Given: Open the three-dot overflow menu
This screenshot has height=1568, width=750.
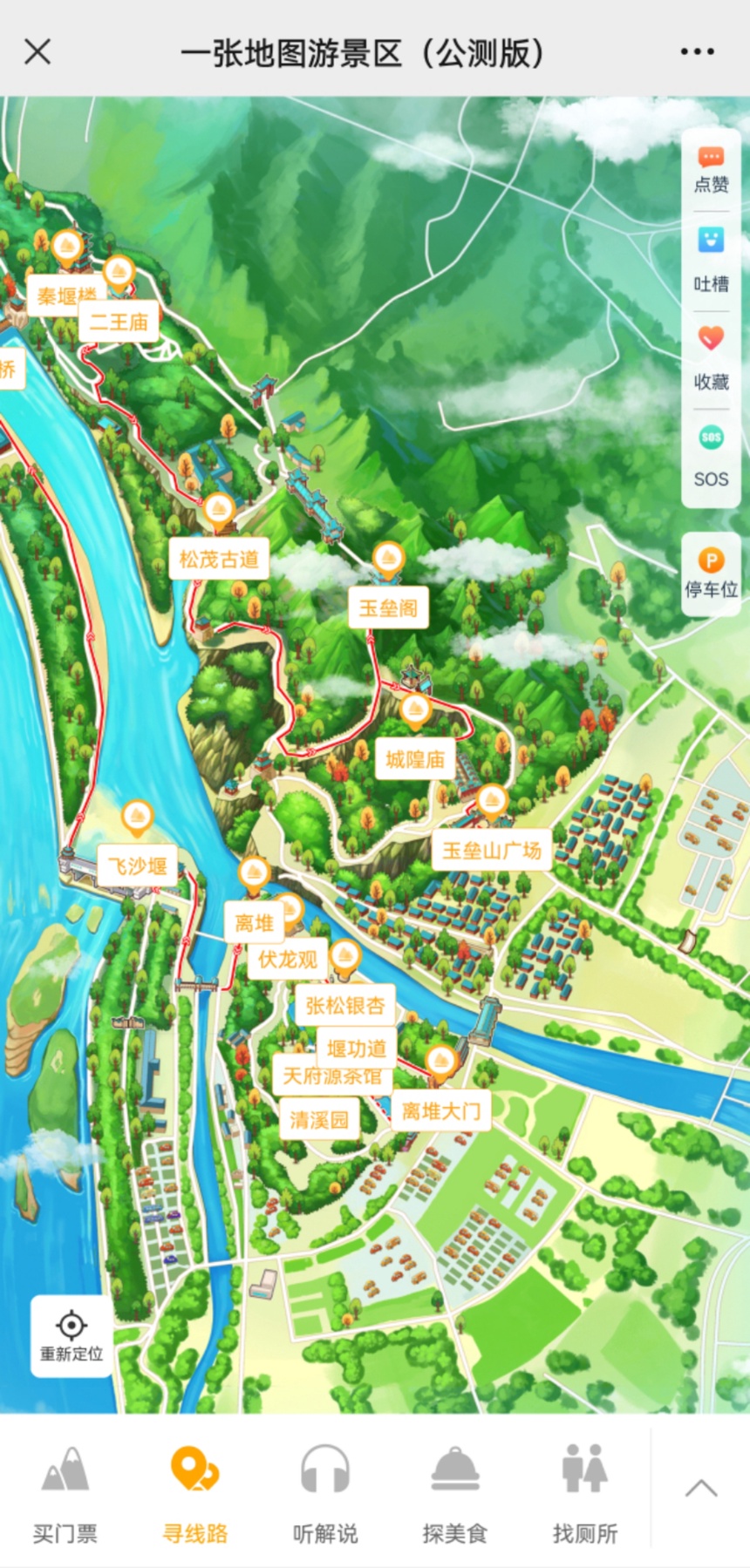Looking at the screenshot, I should (697, 52).
